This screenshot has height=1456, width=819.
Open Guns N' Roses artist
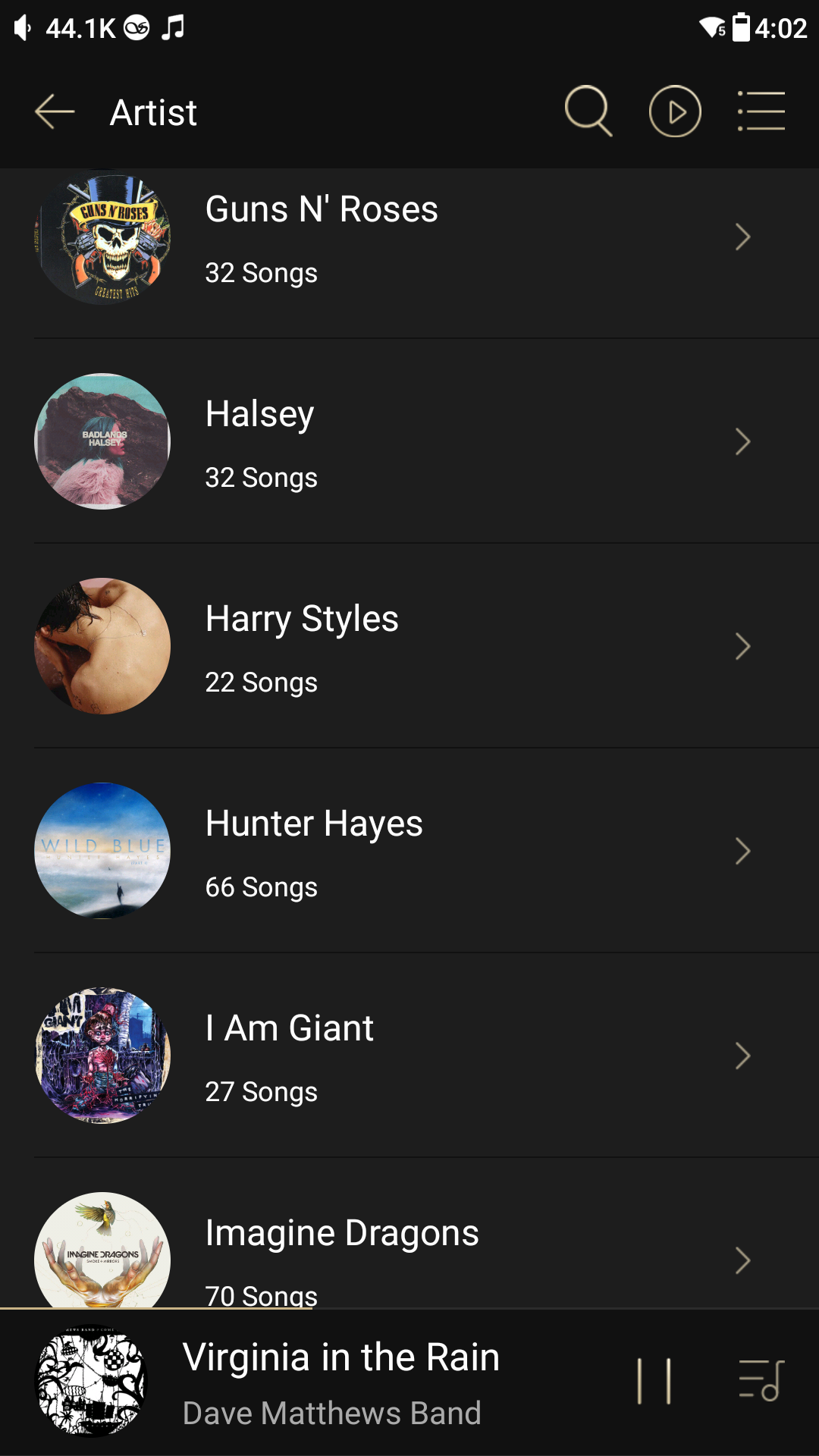click(409, 239)
